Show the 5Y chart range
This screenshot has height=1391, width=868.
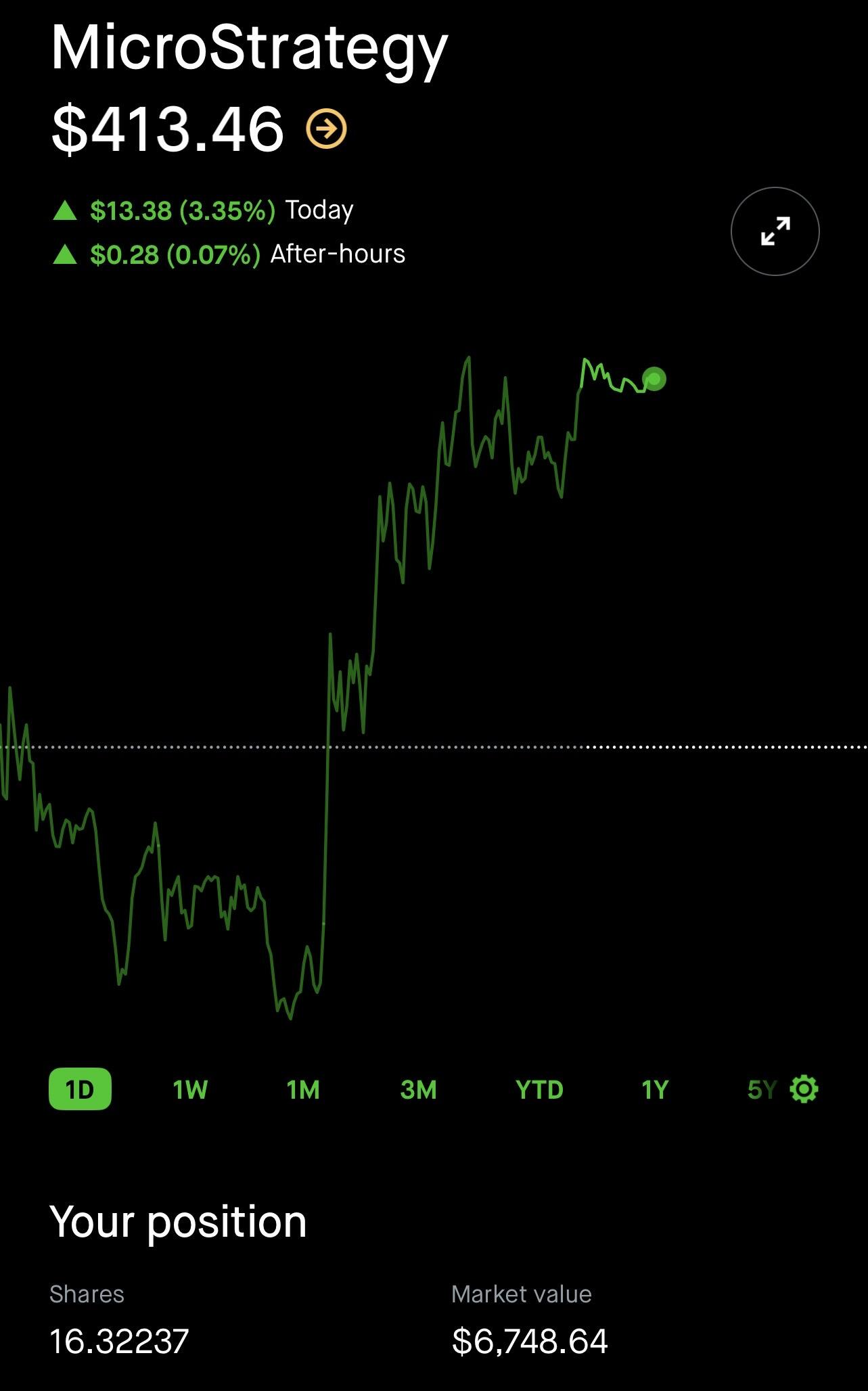[x=762, y=1090]
